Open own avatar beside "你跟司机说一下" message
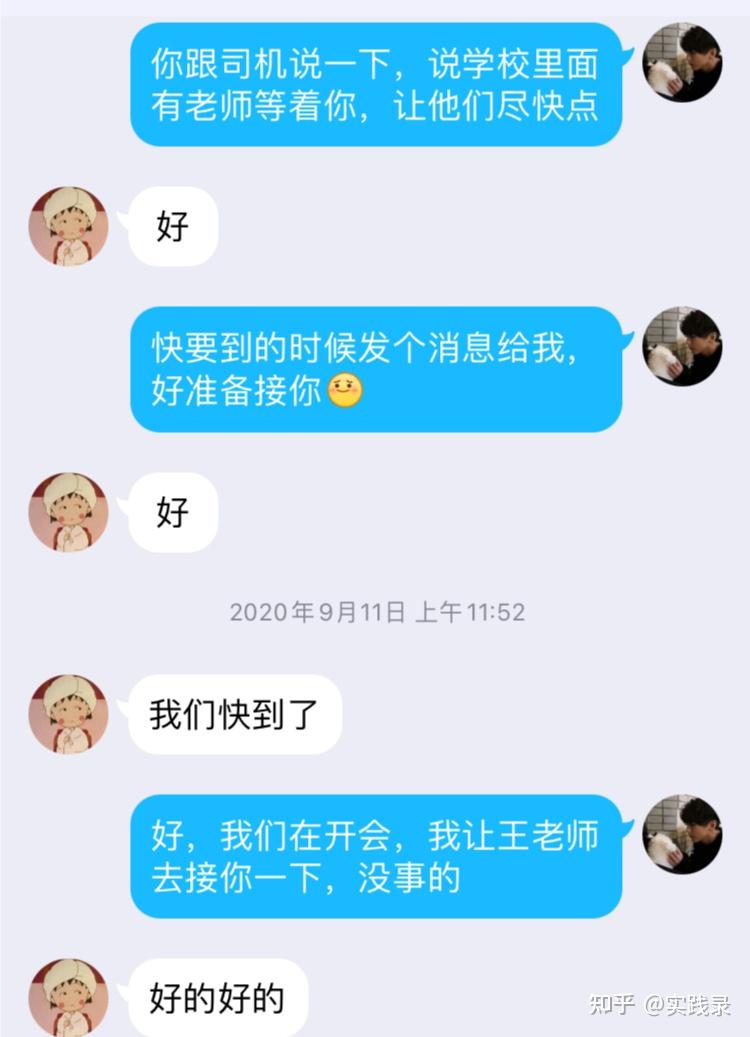Viewport: 750px width, 1037px height. point(682,62)
